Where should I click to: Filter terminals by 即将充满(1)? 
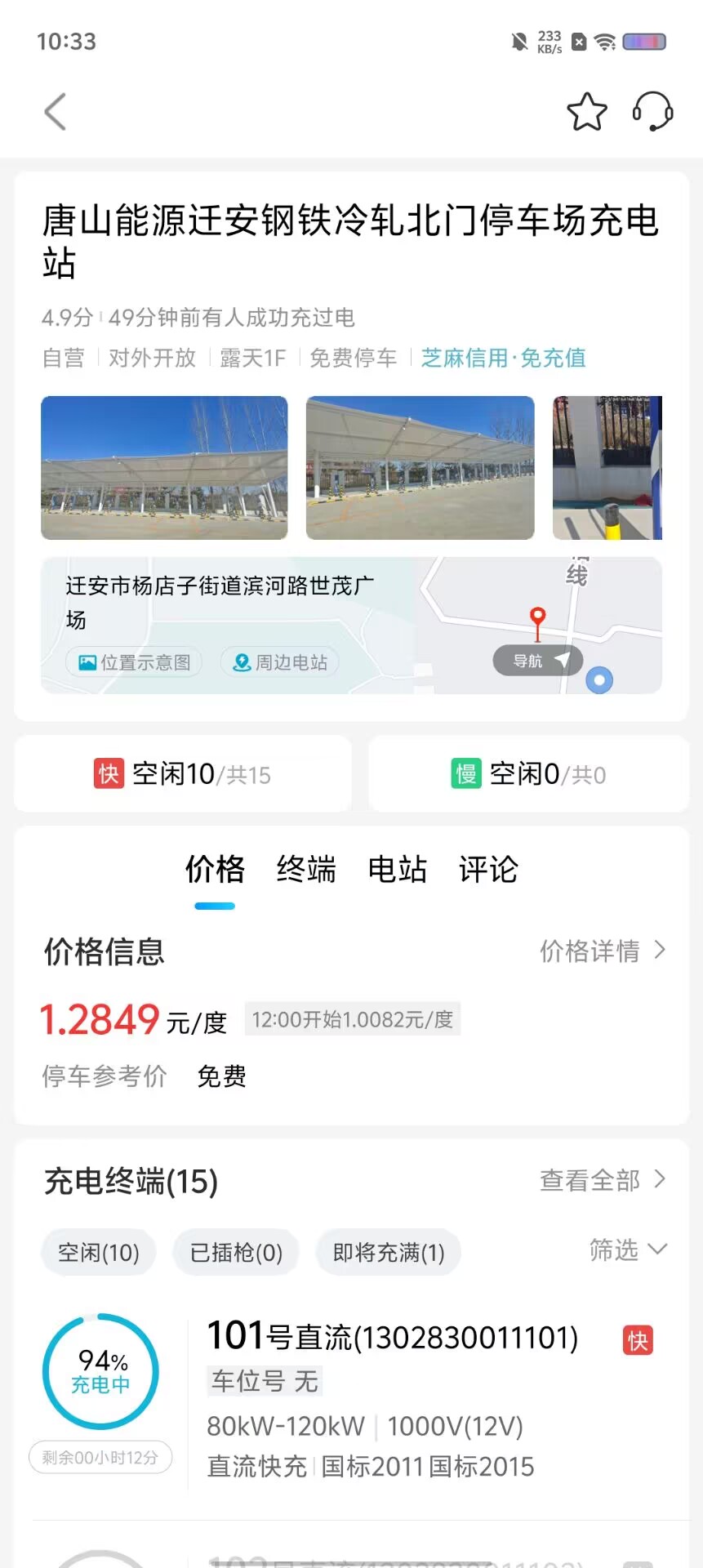pos(389,1252)
